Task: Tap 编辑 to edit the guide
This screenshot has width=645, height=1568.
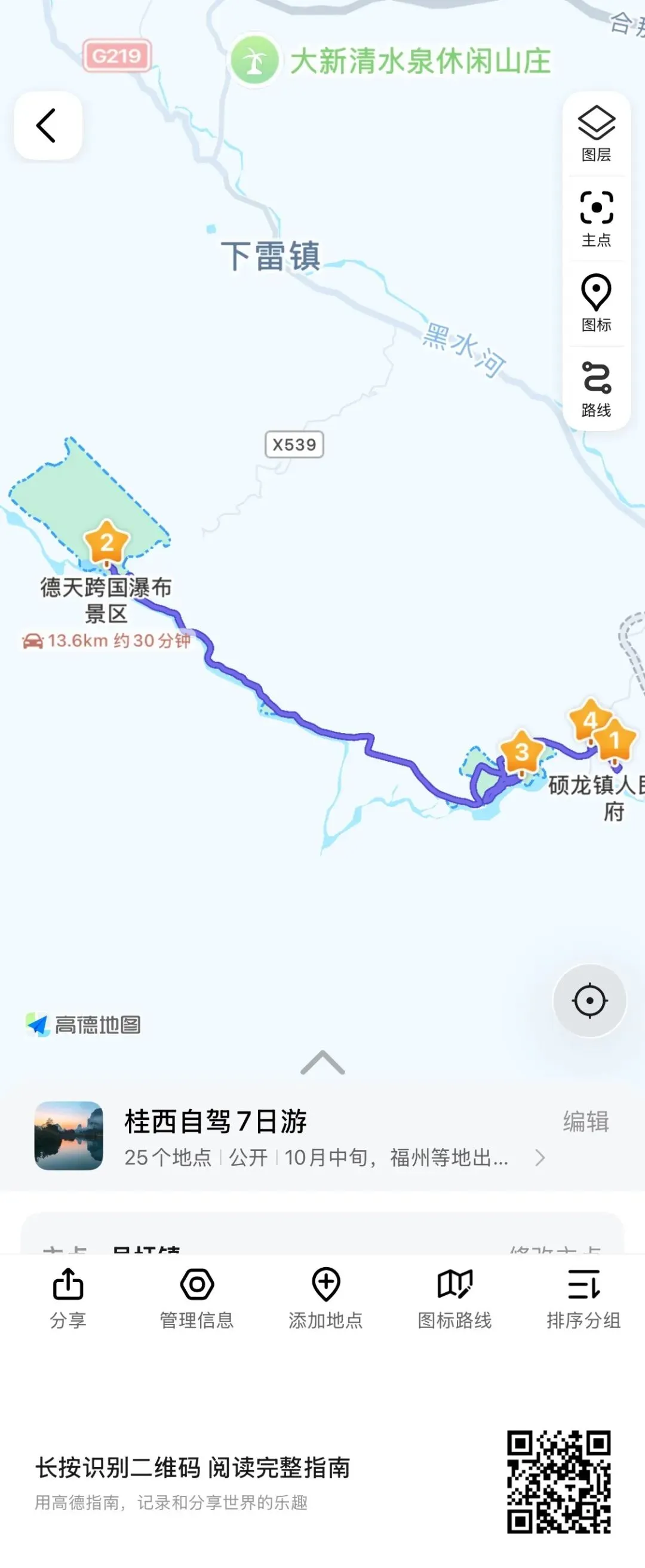Action: point(585,1122)
